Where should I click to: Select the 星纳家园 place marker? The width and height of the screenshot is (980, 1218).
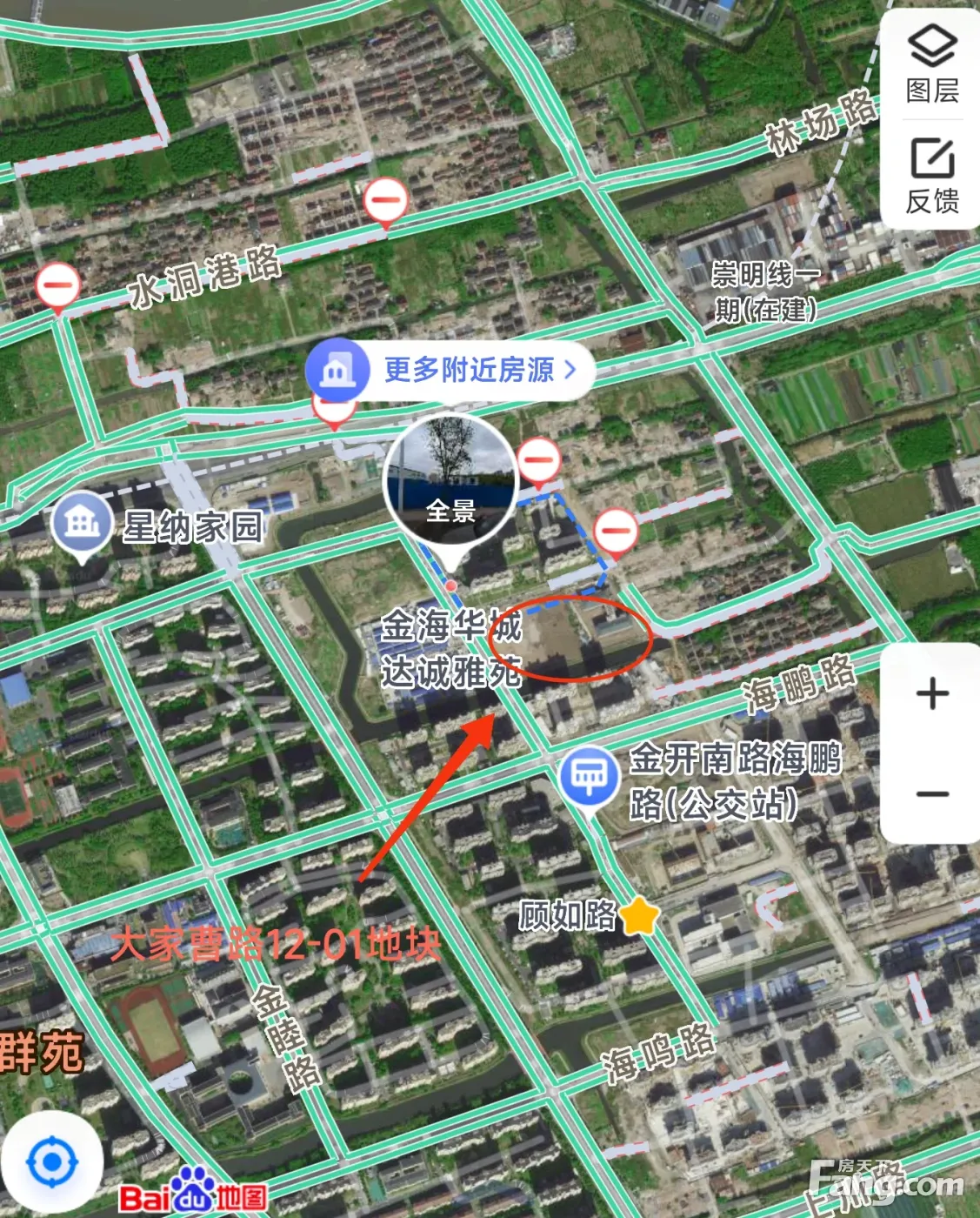[82, 523]
